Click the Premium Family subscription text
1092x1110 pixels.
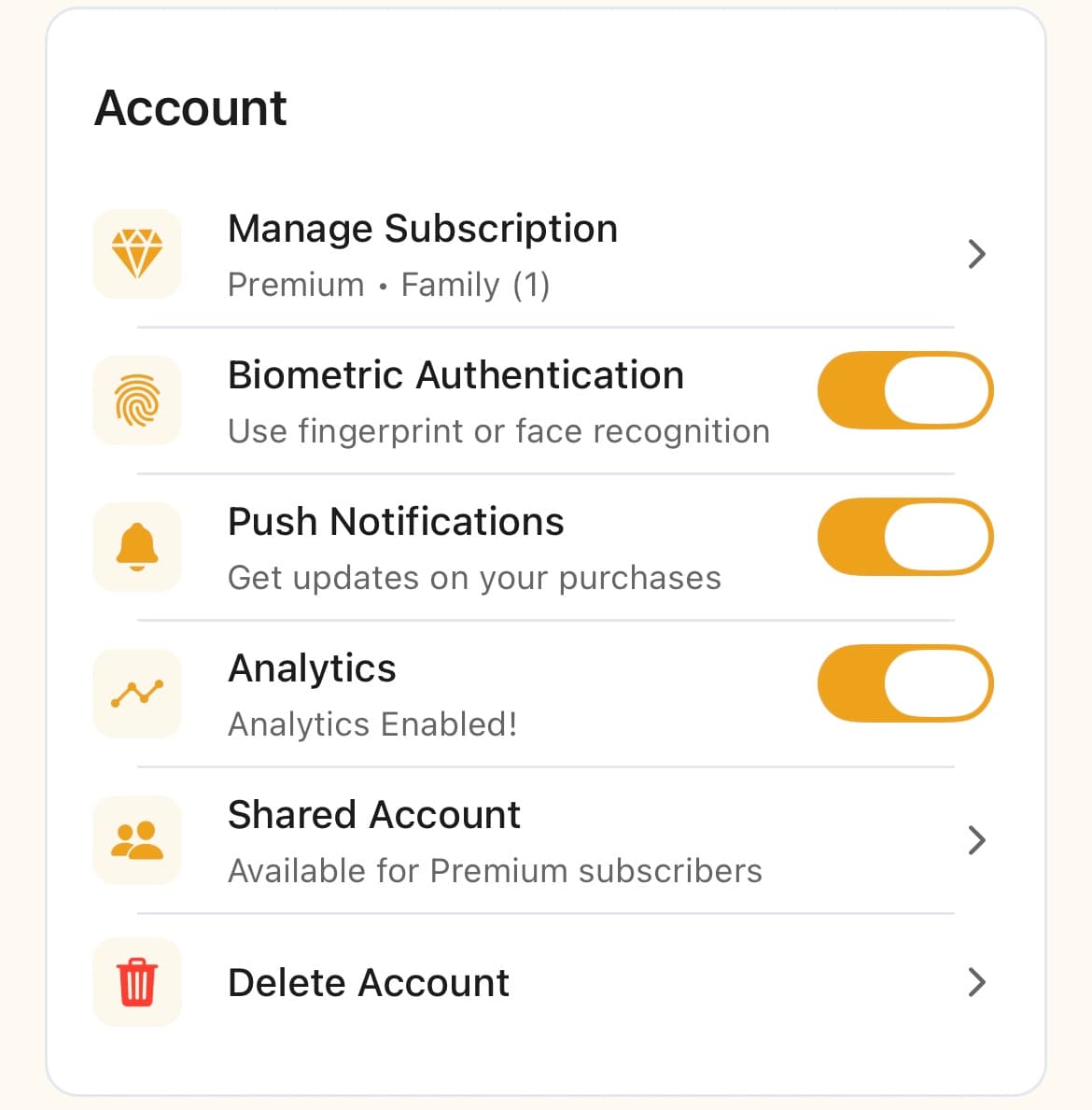coord(389,285)
